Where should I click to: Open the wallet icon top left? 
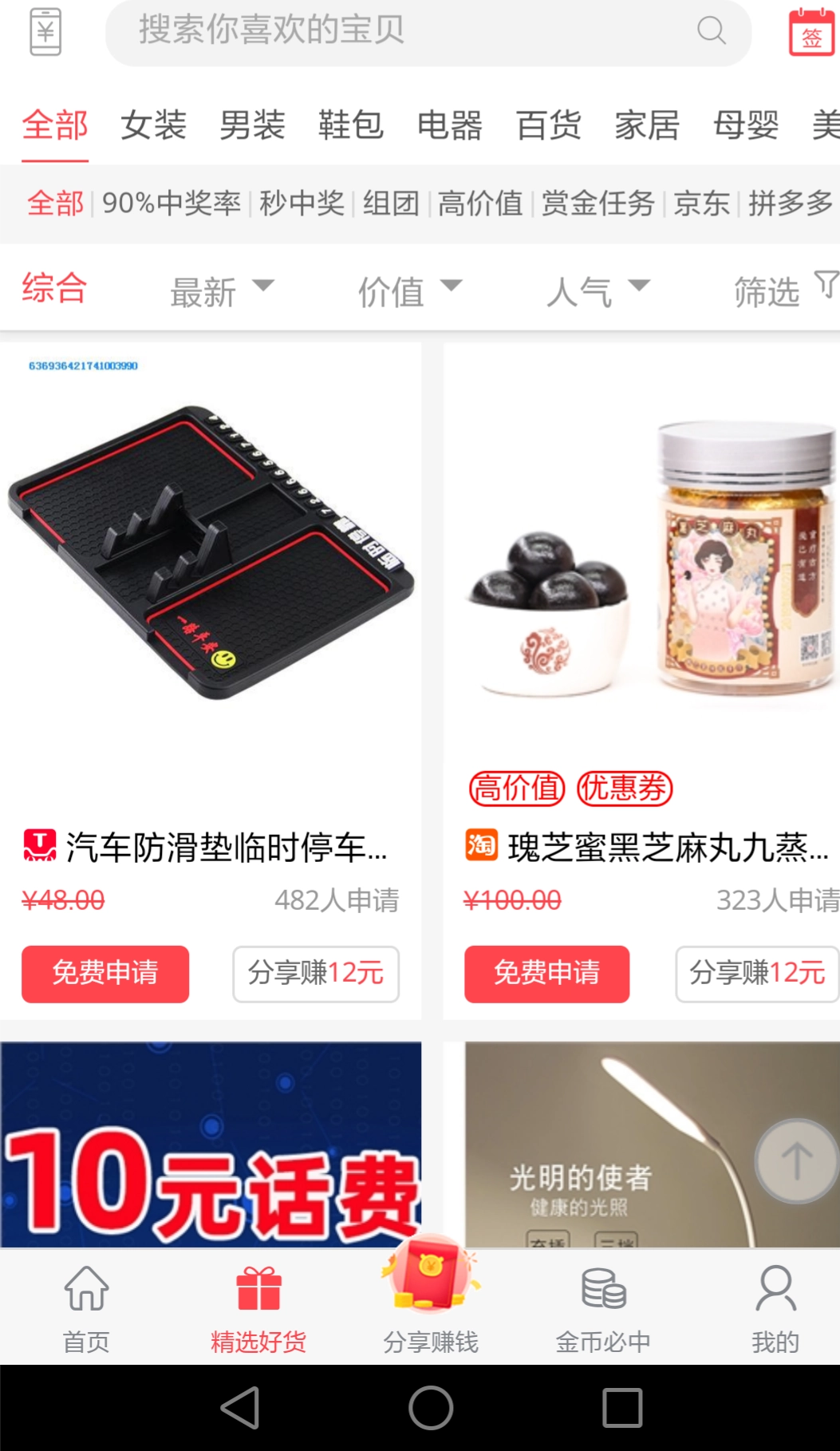tap(45, 32)
